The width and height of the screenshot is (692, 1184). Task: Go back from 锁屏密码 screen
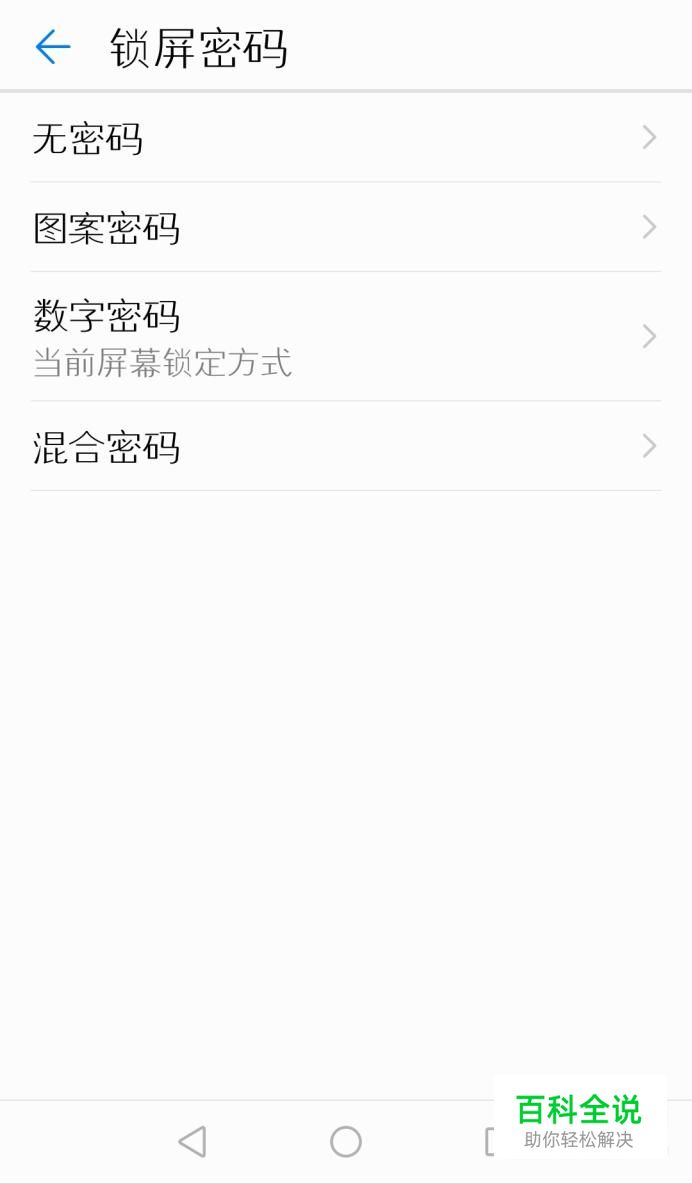point(53,47)
